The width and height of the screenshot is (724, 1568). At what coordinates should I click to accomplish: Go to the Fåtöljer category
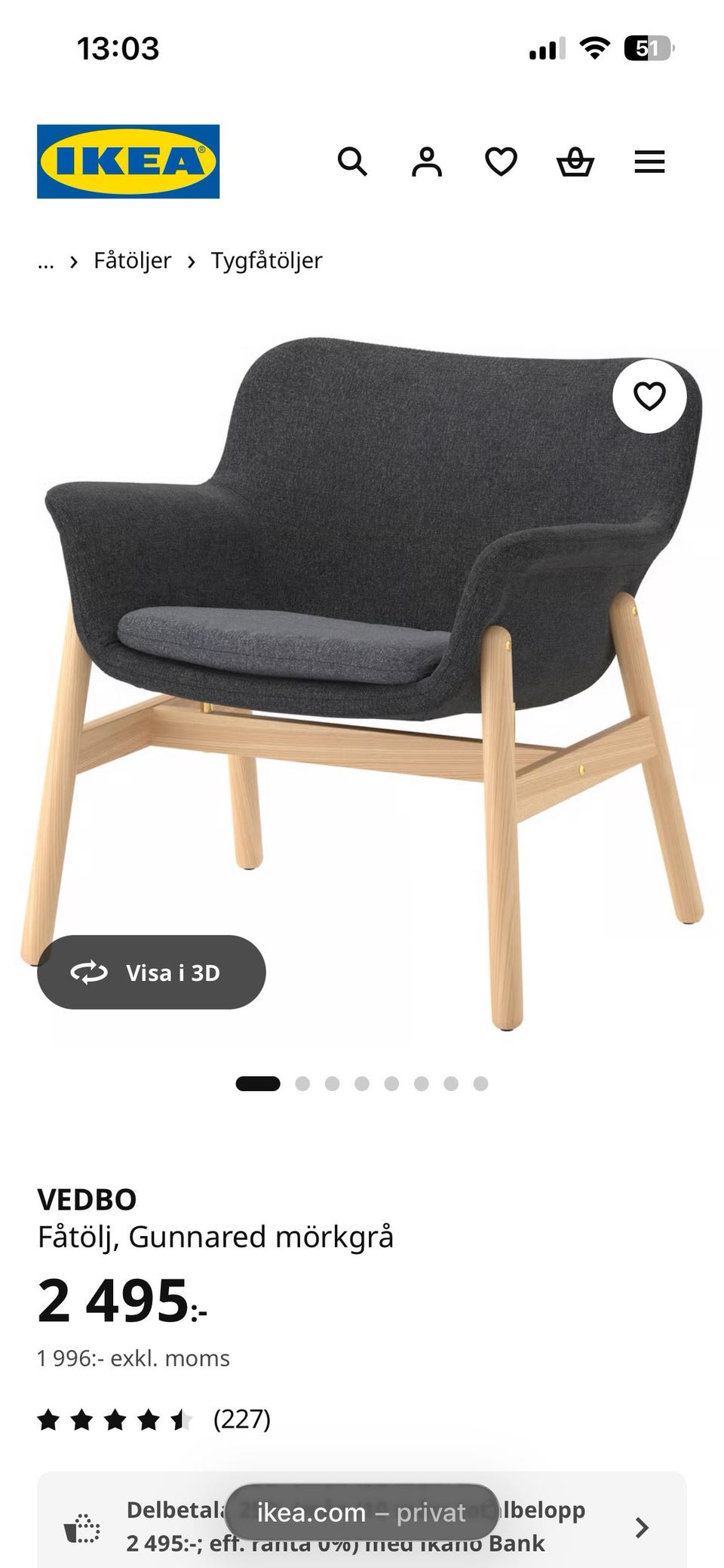(x=131, y=260)
